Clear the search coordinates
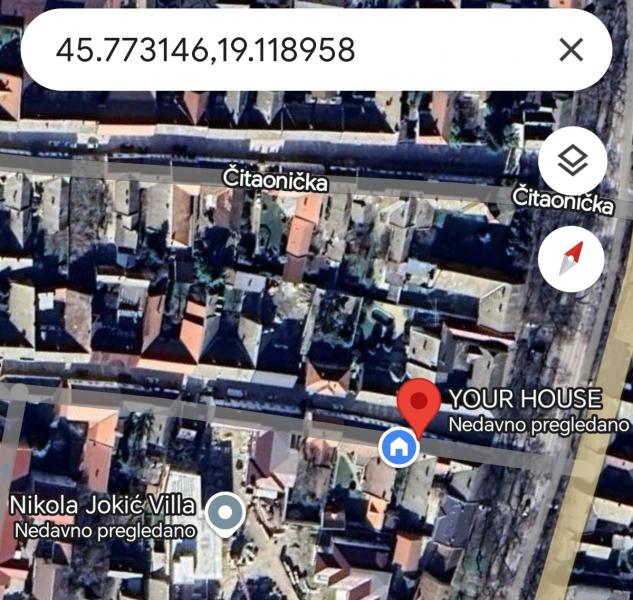633x600 pixels. point(571,50)
